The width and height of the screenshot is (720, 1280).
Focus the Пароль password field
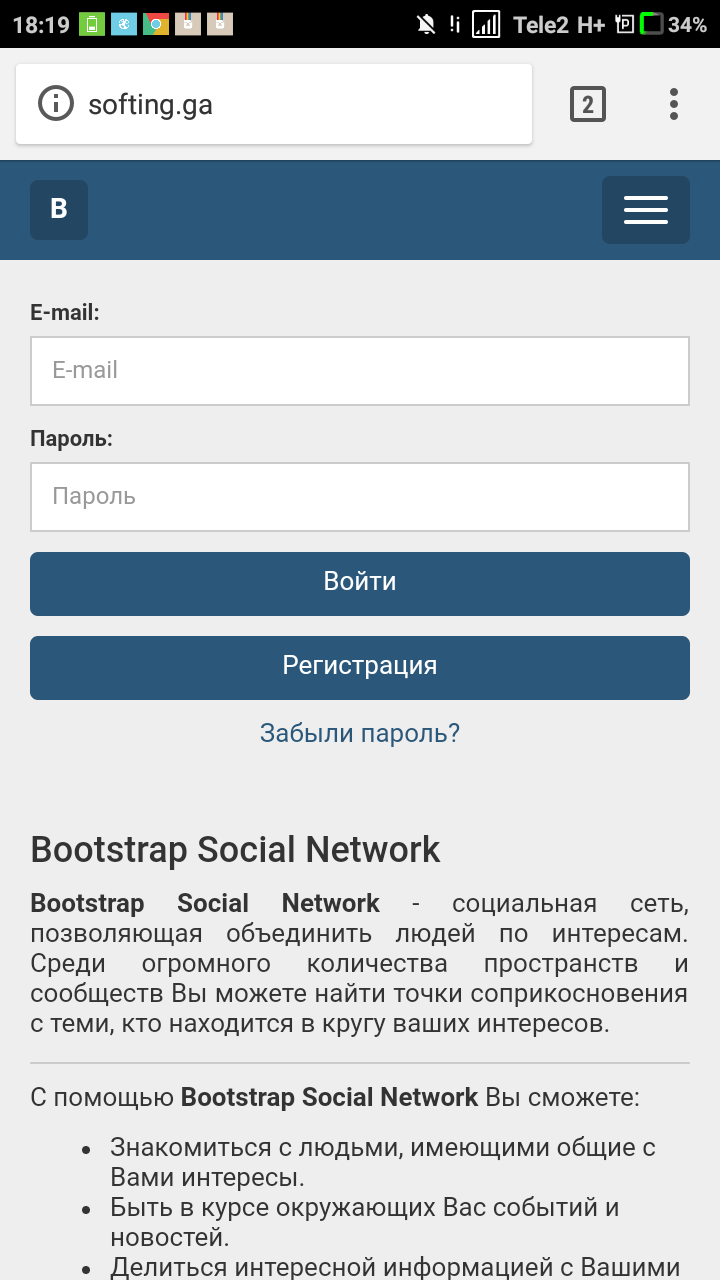(360, 497)
